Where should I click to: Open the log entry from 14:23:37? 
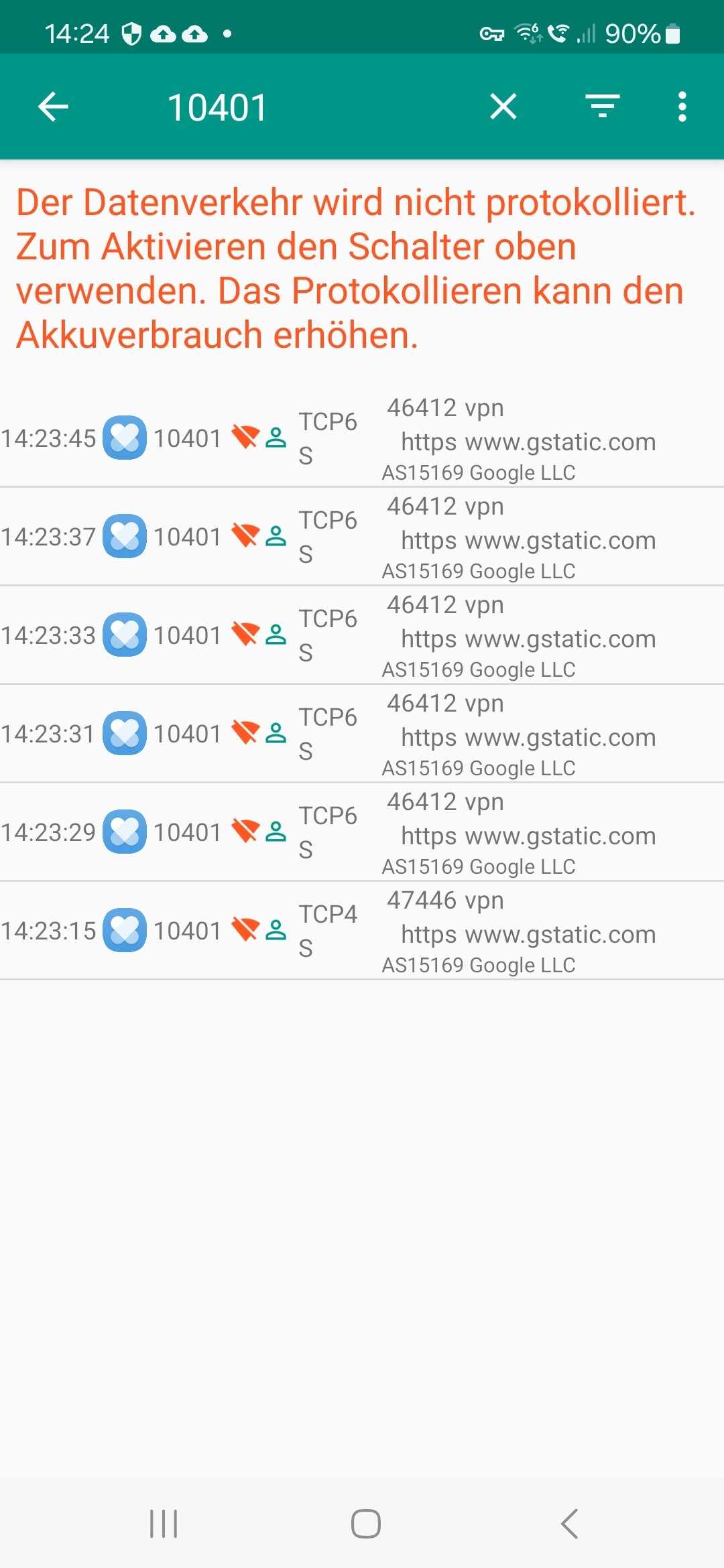click(362, 537)
